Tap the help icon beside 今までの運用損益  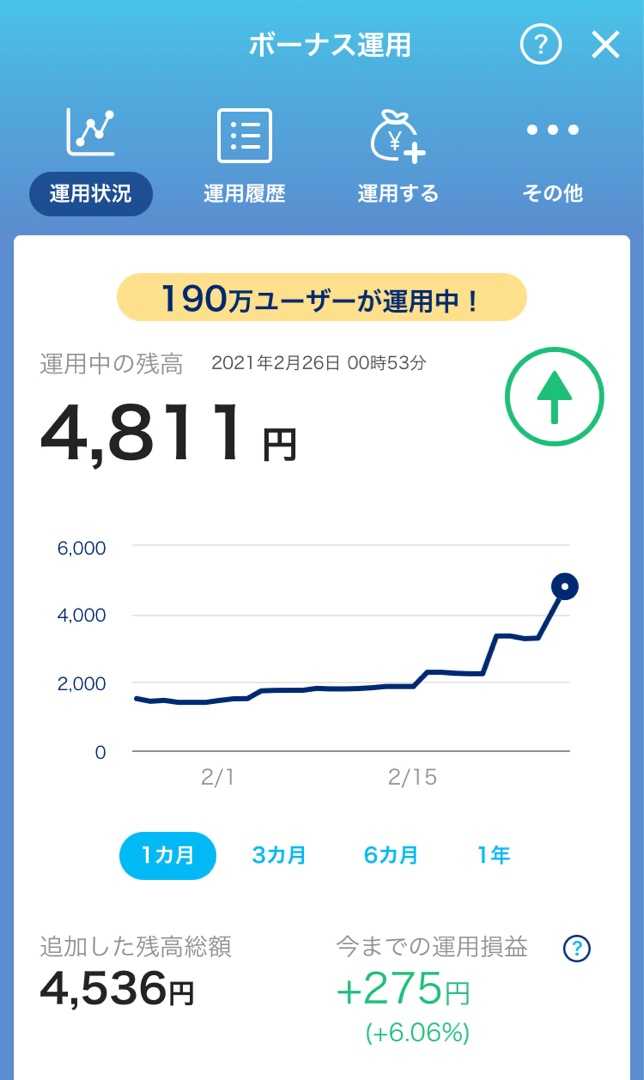click(577, 948)
